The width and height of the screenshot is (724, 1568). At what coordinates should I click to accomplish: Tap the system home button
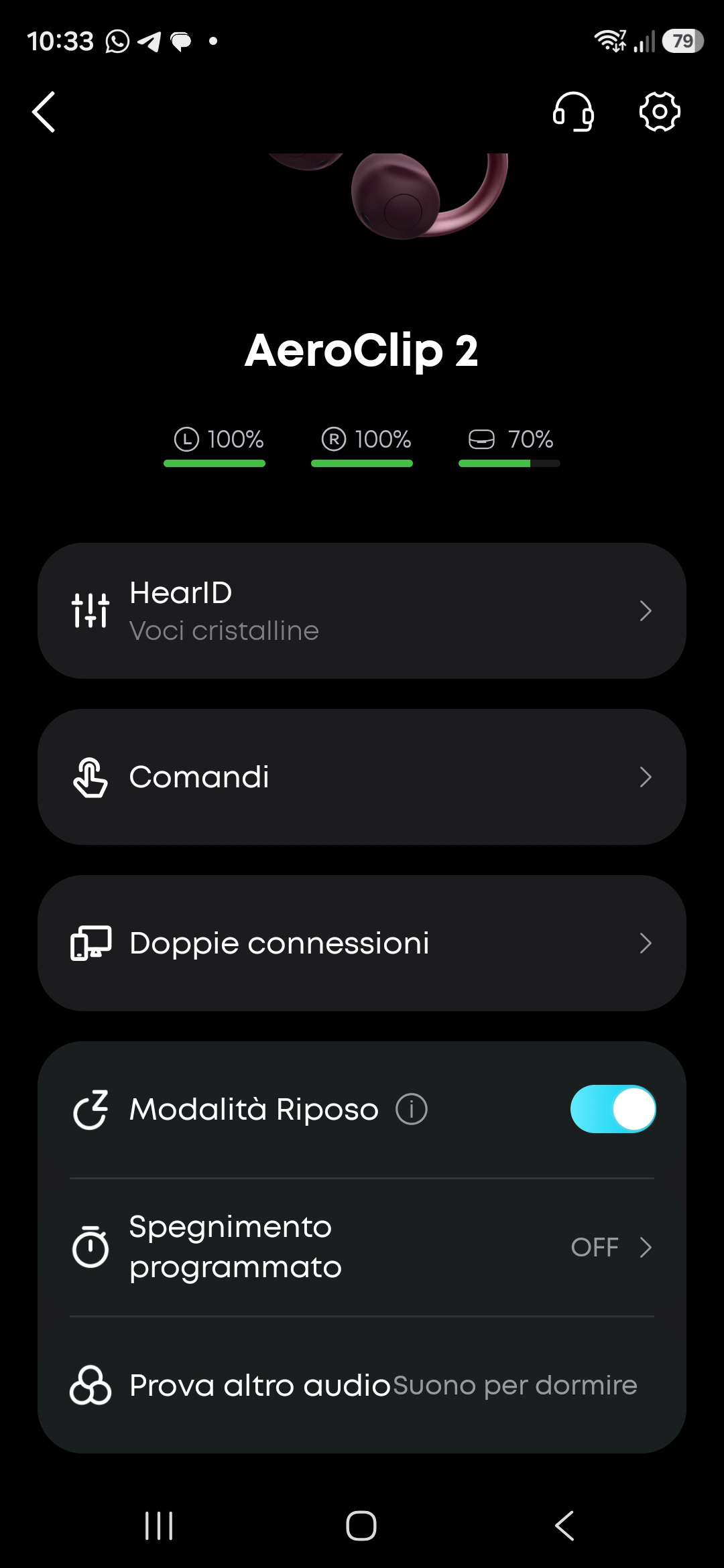[x=361, y=1526]
